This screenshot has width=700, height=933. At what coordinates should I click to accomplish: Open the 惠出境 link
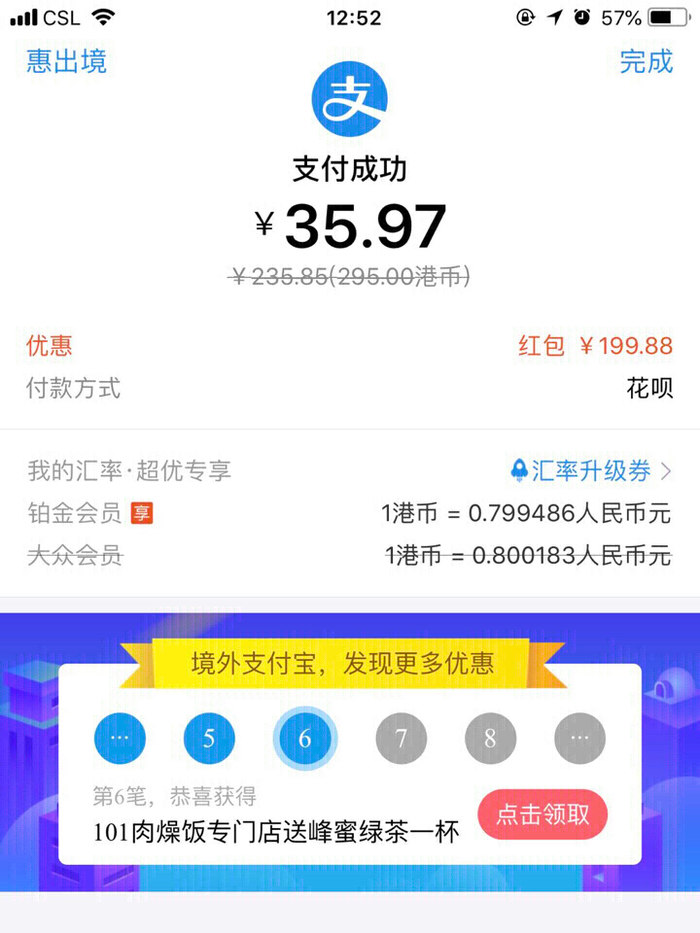[66, 61]
